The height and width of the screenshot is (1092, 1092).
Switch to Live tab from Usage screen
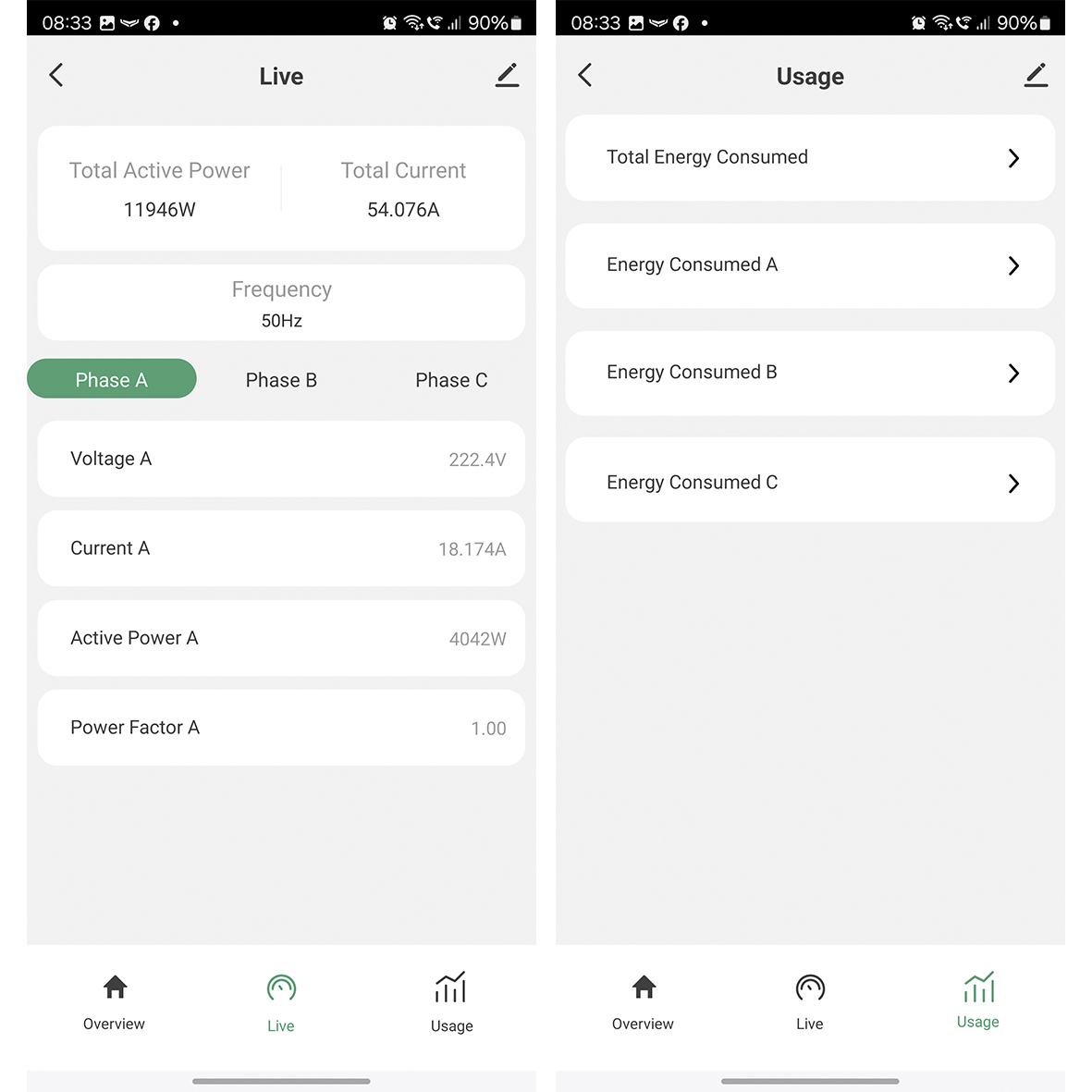[x=810, y=1000]
